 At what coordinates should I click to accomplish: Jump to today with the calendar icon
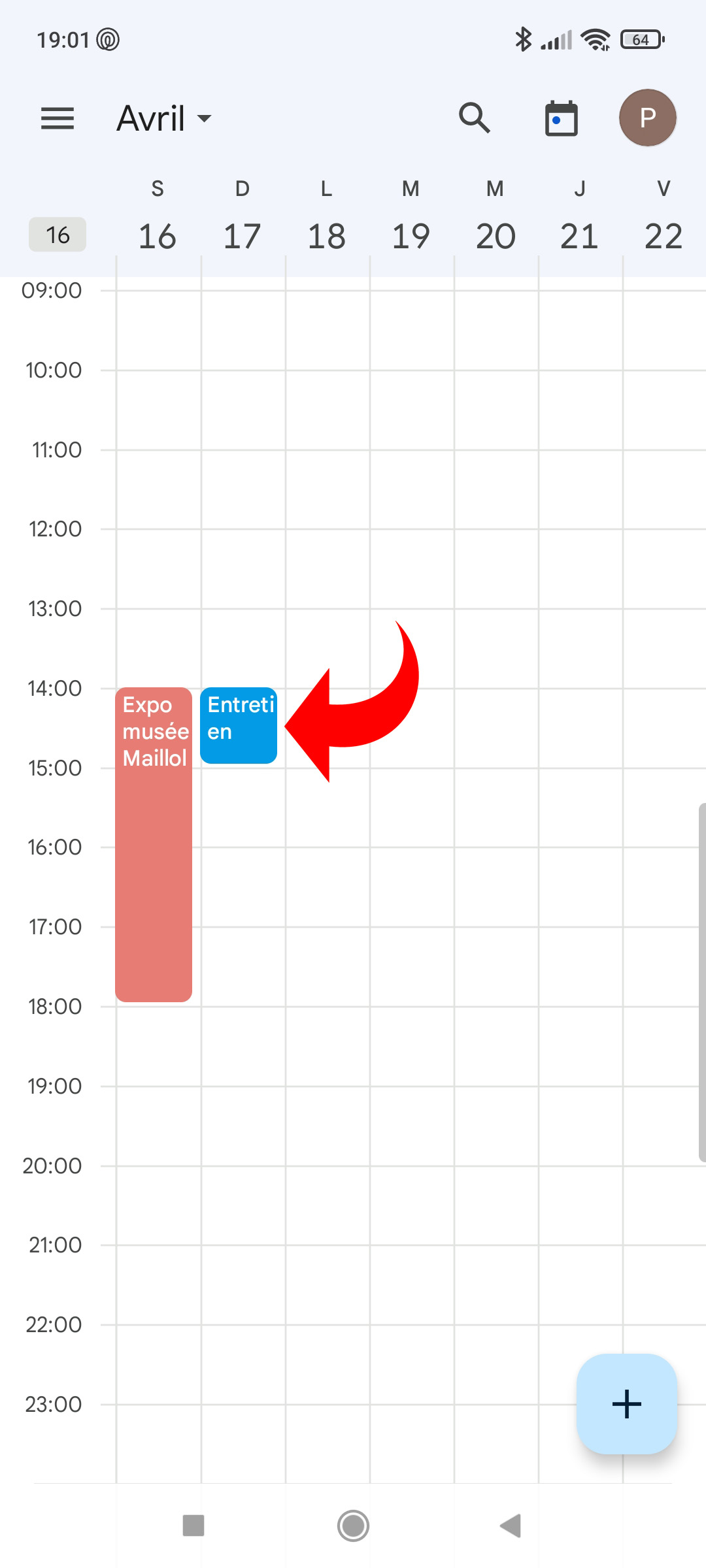pos(561,118)
